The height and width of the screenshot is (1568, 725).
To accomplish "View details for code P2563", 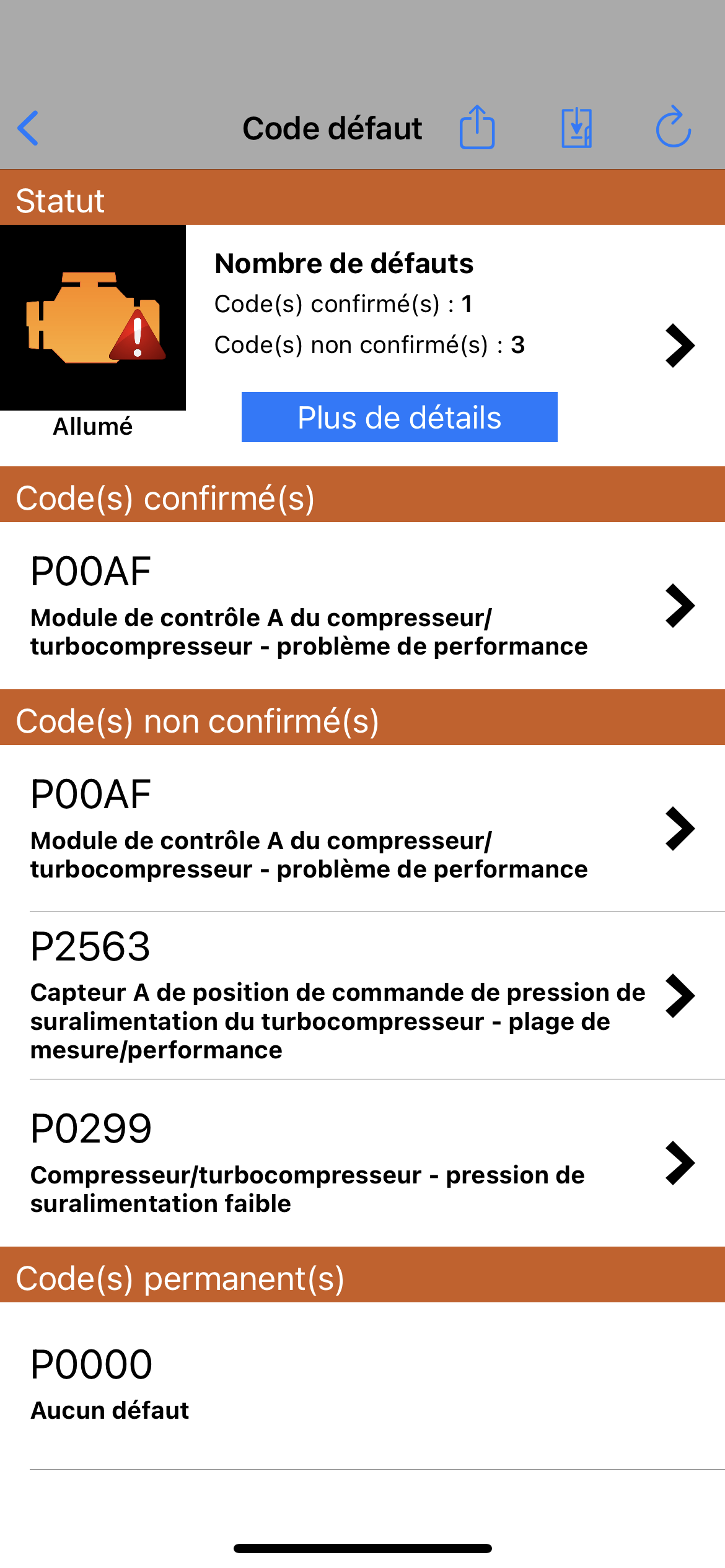I will coord(362,996).
